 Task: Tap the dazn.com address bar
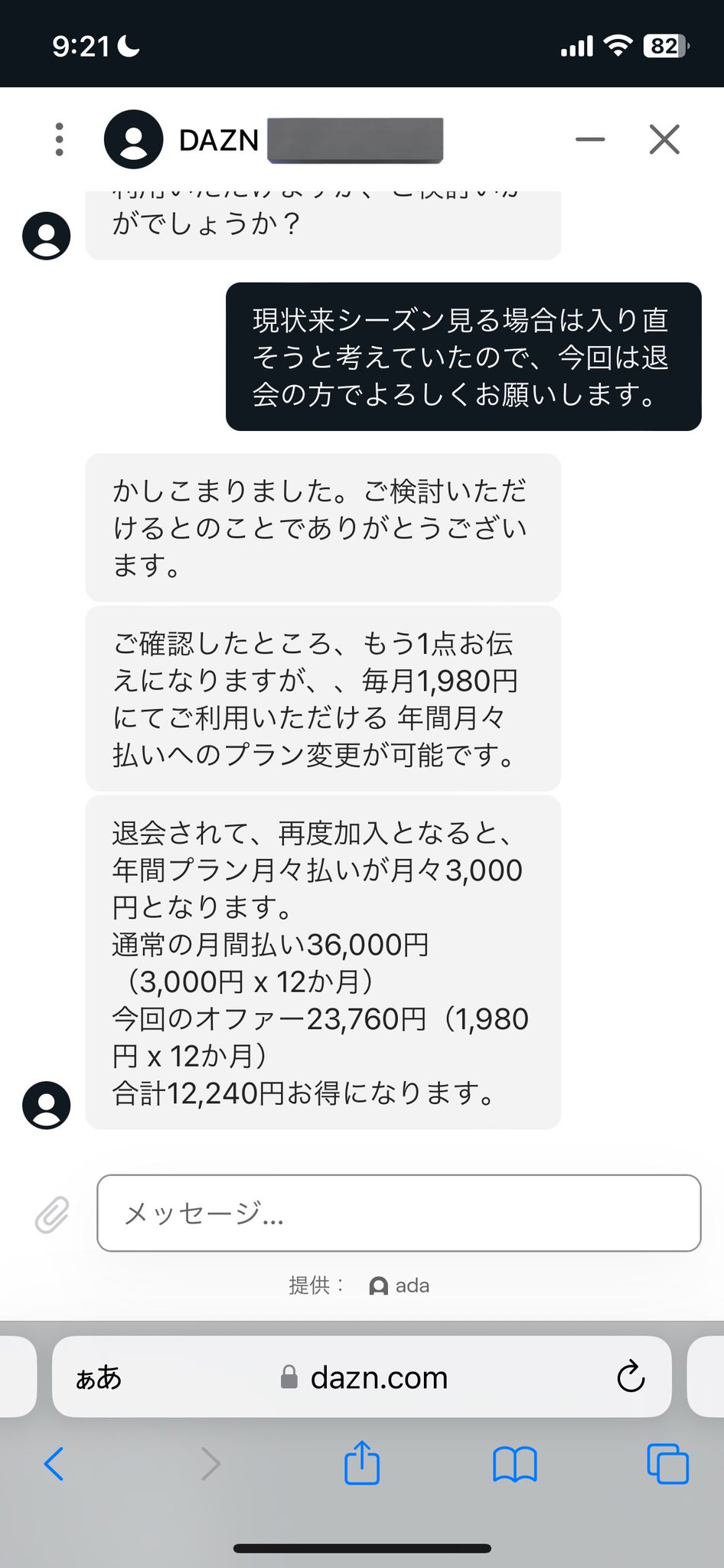click(364, 1377)
